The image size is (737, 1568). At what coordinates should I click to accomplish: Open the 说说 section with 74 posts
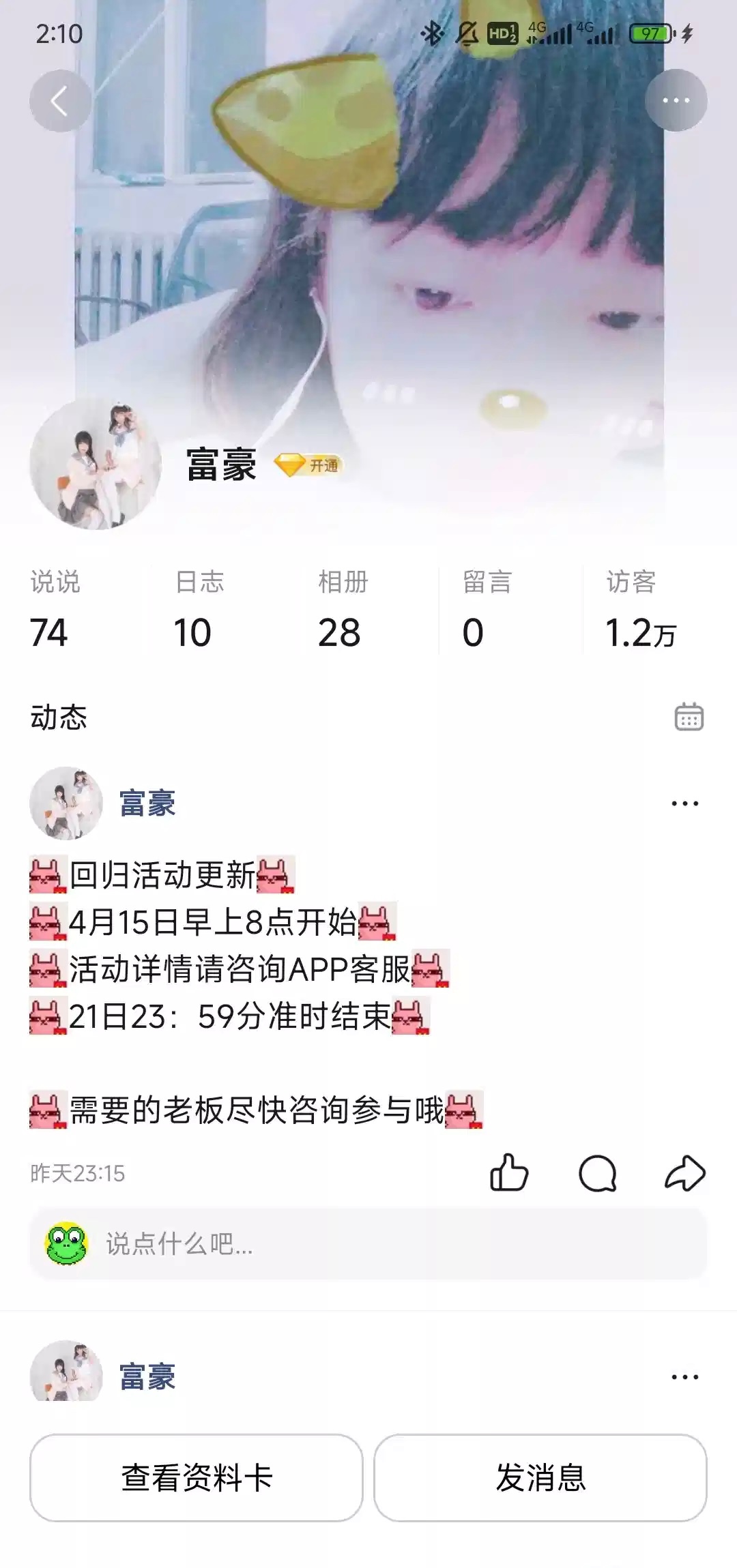click(x=55, y=610)
